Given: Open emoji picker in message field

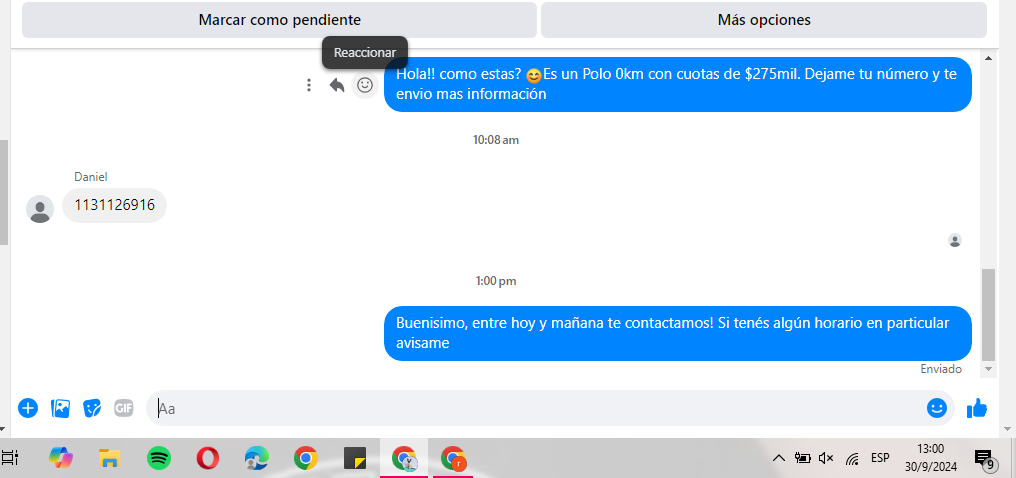Looking at the screenshot, I should [x=936, y=408].
